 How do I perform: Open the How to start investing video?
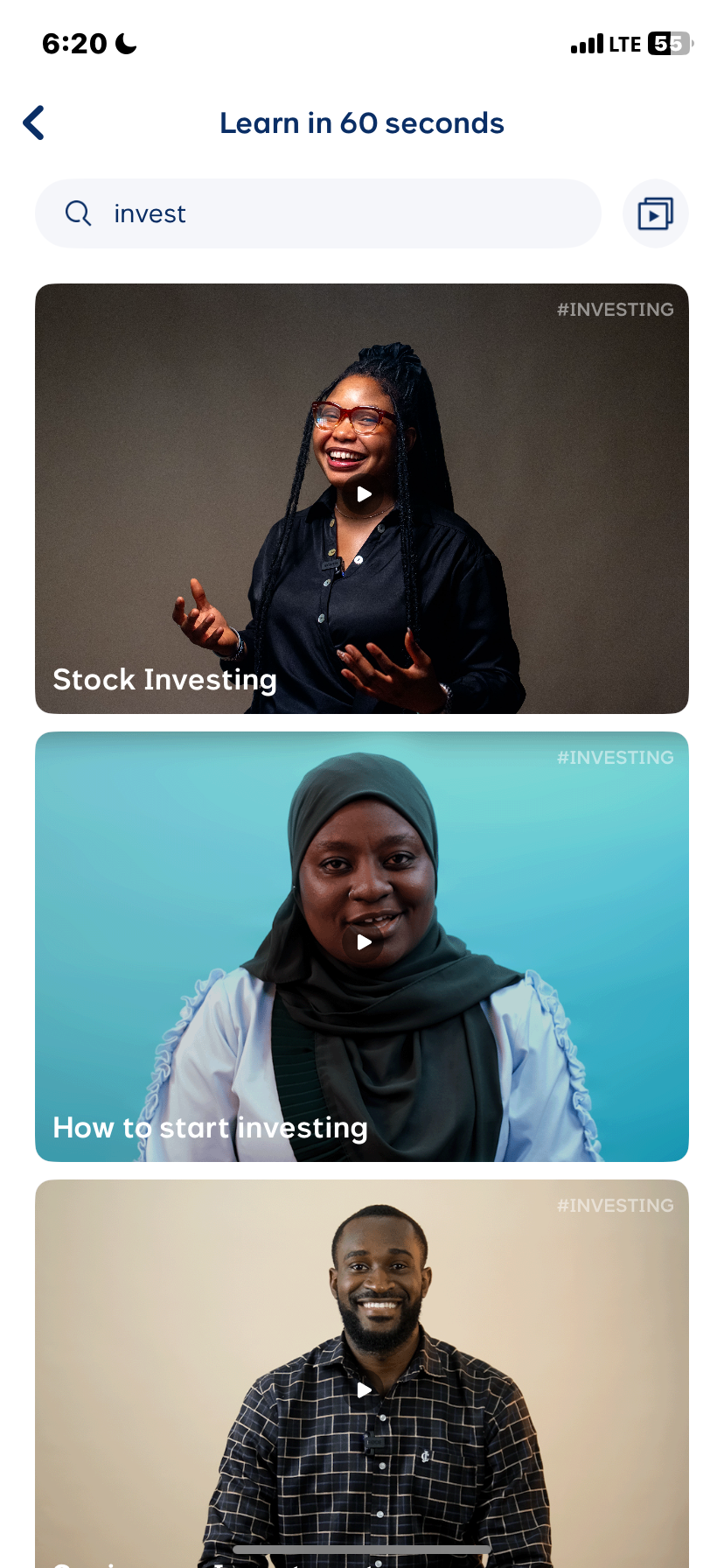coord(363,943)
